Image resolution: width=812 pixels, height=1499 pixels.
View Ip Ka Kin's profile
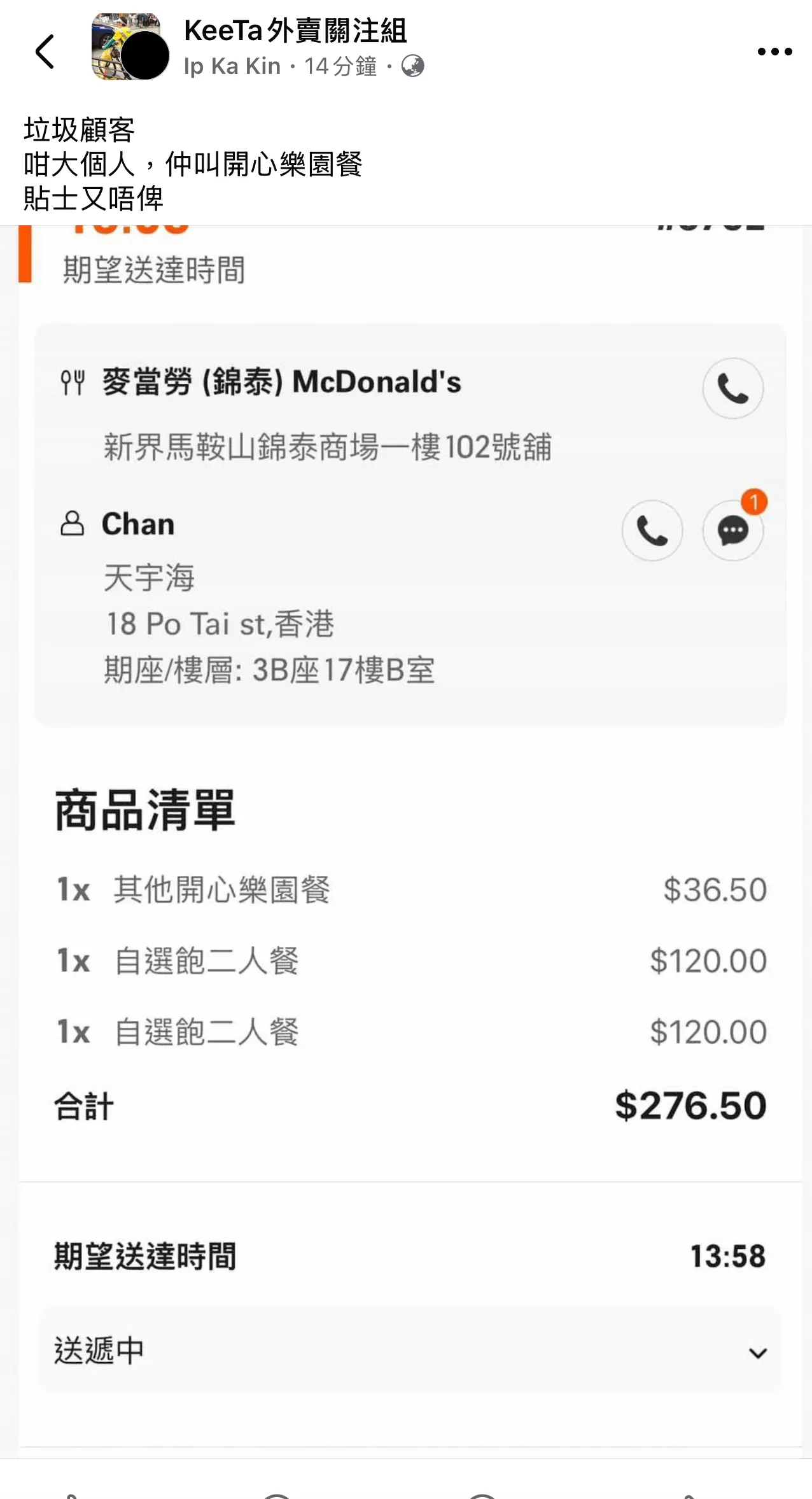232,66
